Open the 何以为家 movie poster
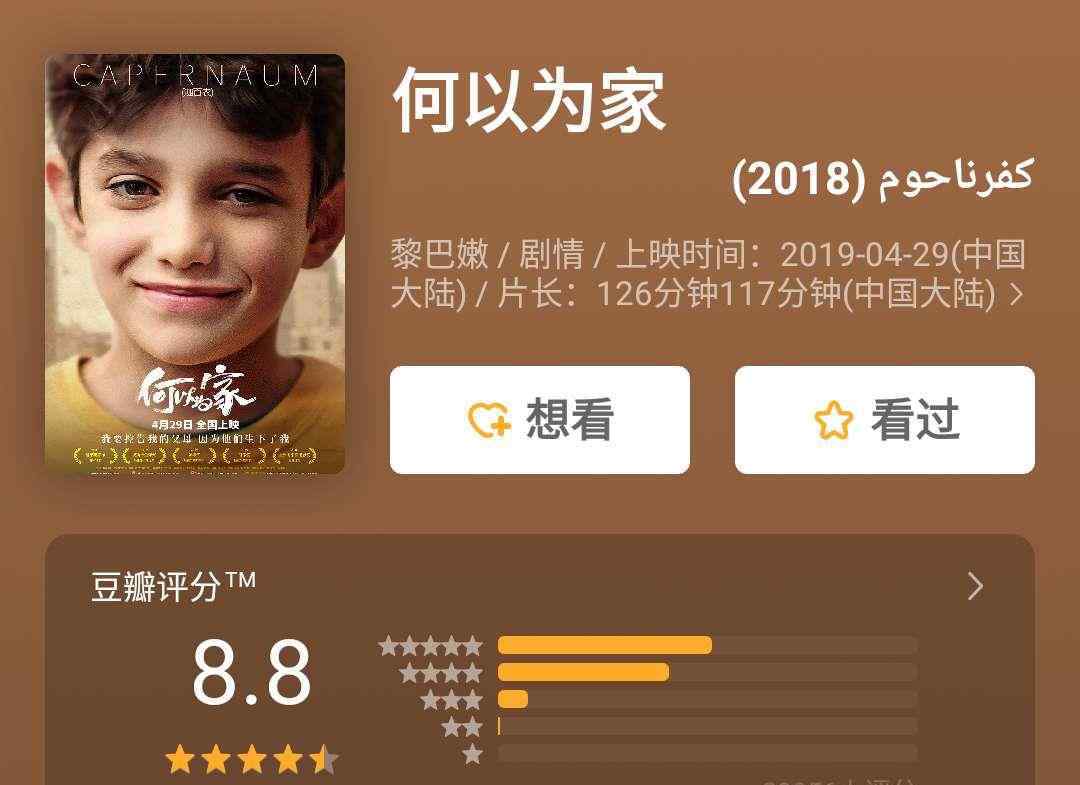1080x785 pixels. (195, 264)
